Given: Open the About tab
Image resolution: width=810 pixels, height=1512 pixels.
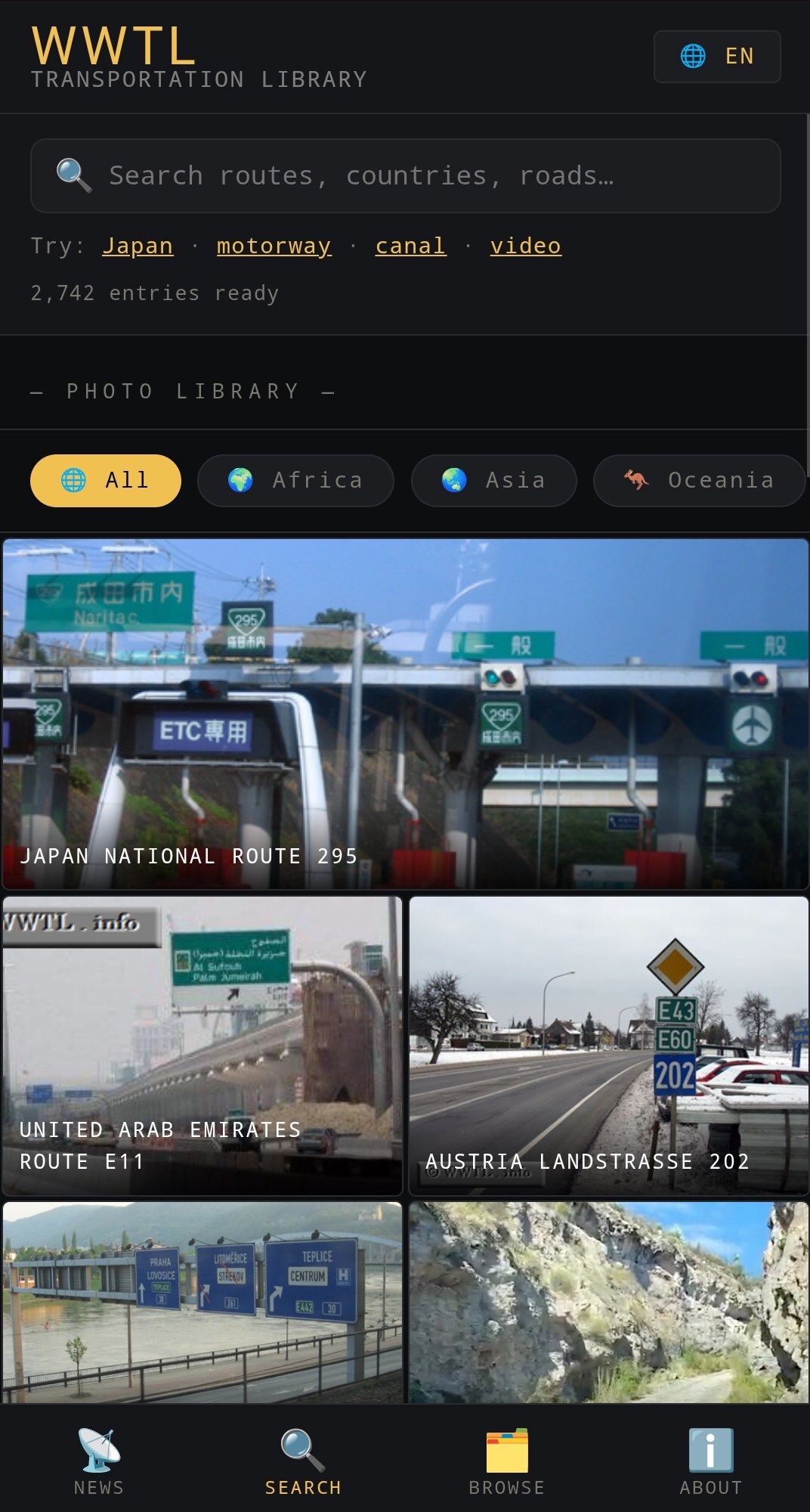Looking at the screenshot, I should pos(710,1461).
